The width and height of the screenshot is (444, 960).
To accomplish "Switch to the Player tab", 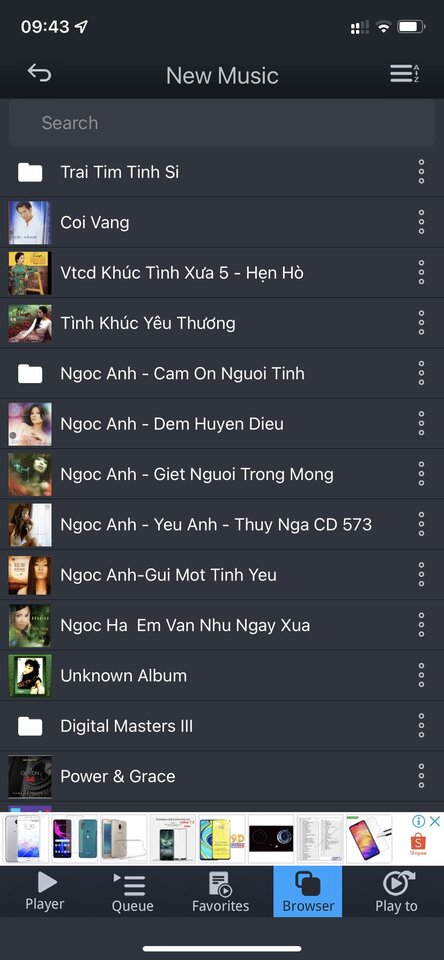I will point(45,891).
